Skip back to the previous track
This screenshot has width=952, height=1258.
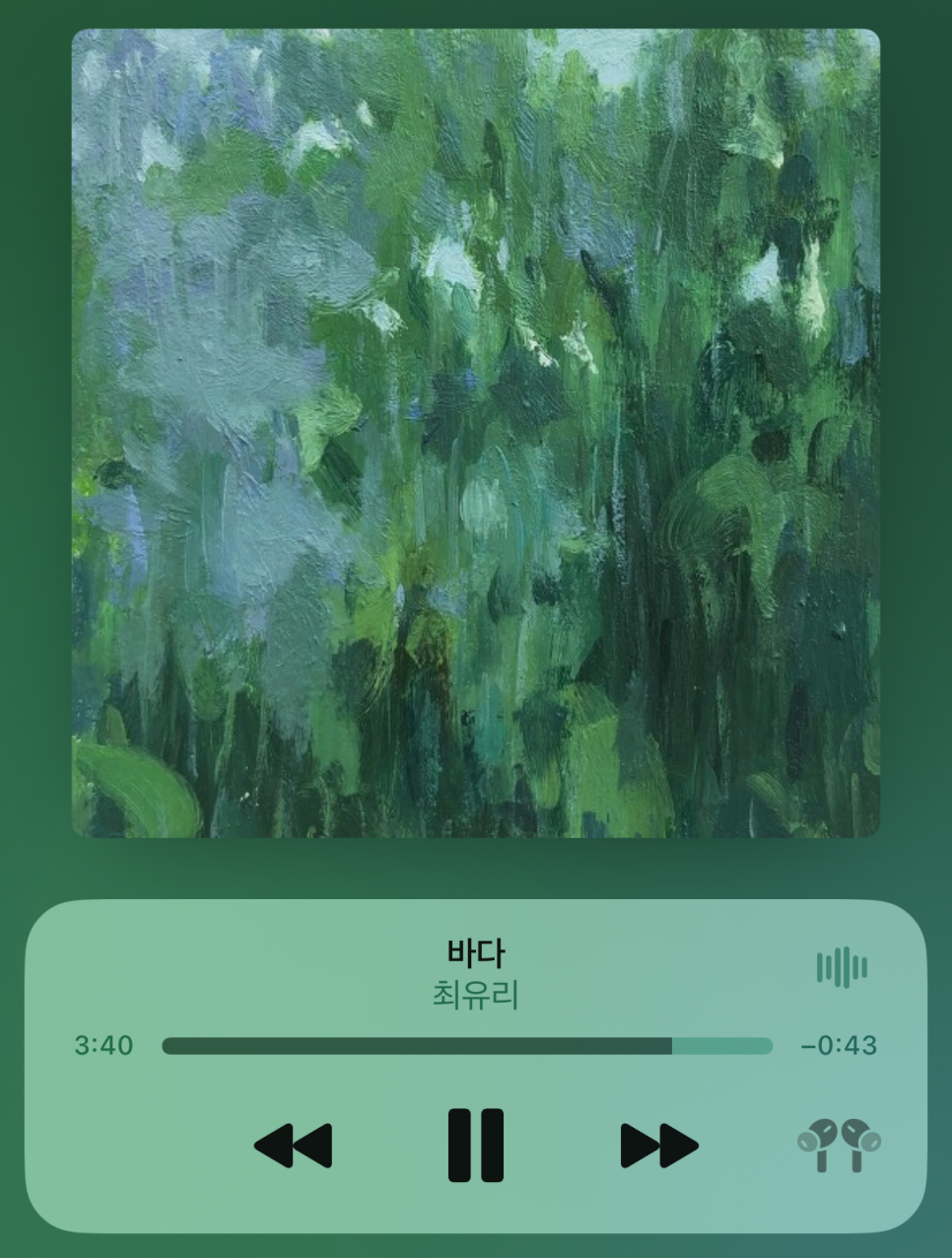(293, 1146)
